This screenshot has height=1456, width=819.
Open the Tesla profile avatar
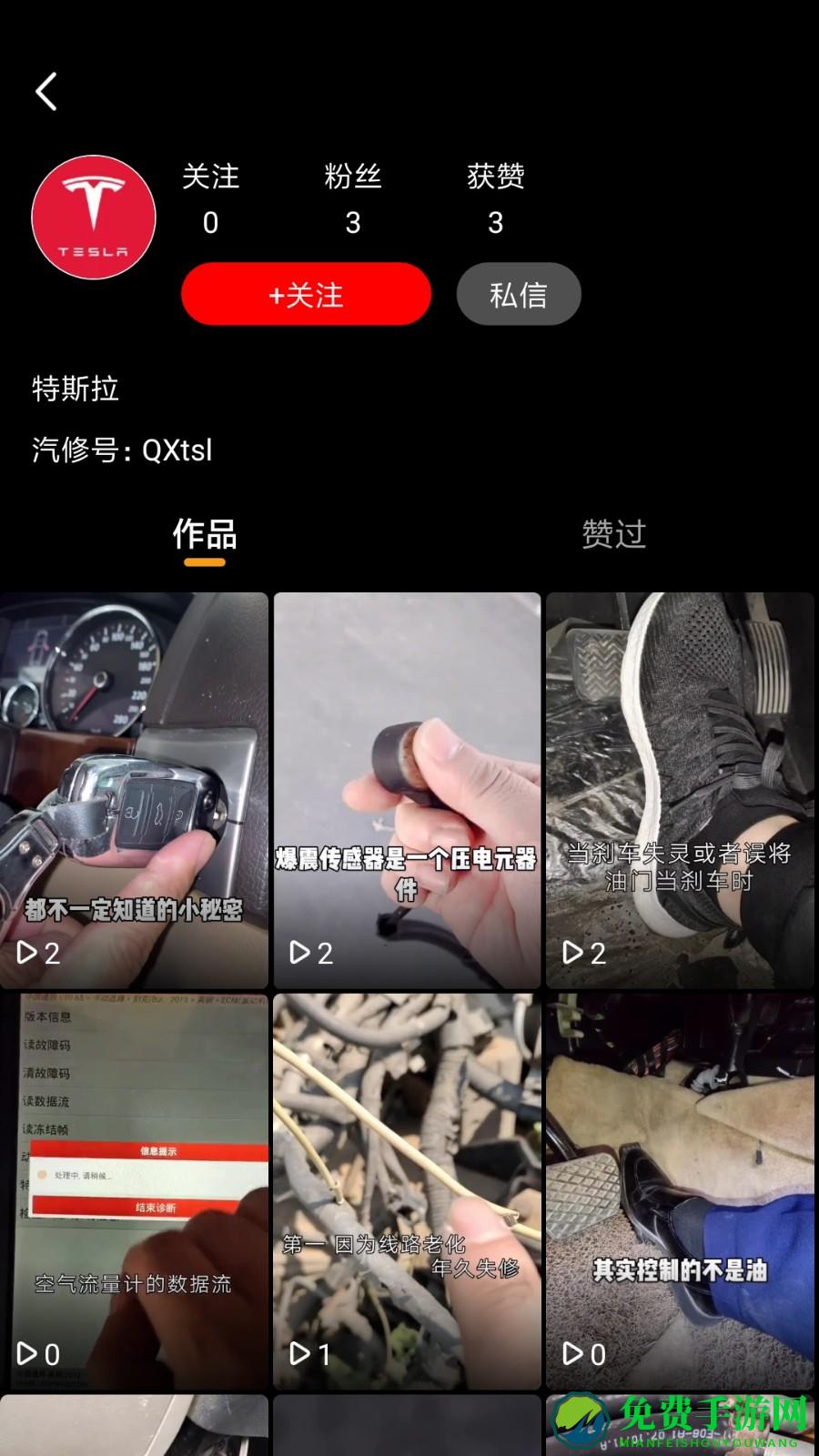[93, 217]
